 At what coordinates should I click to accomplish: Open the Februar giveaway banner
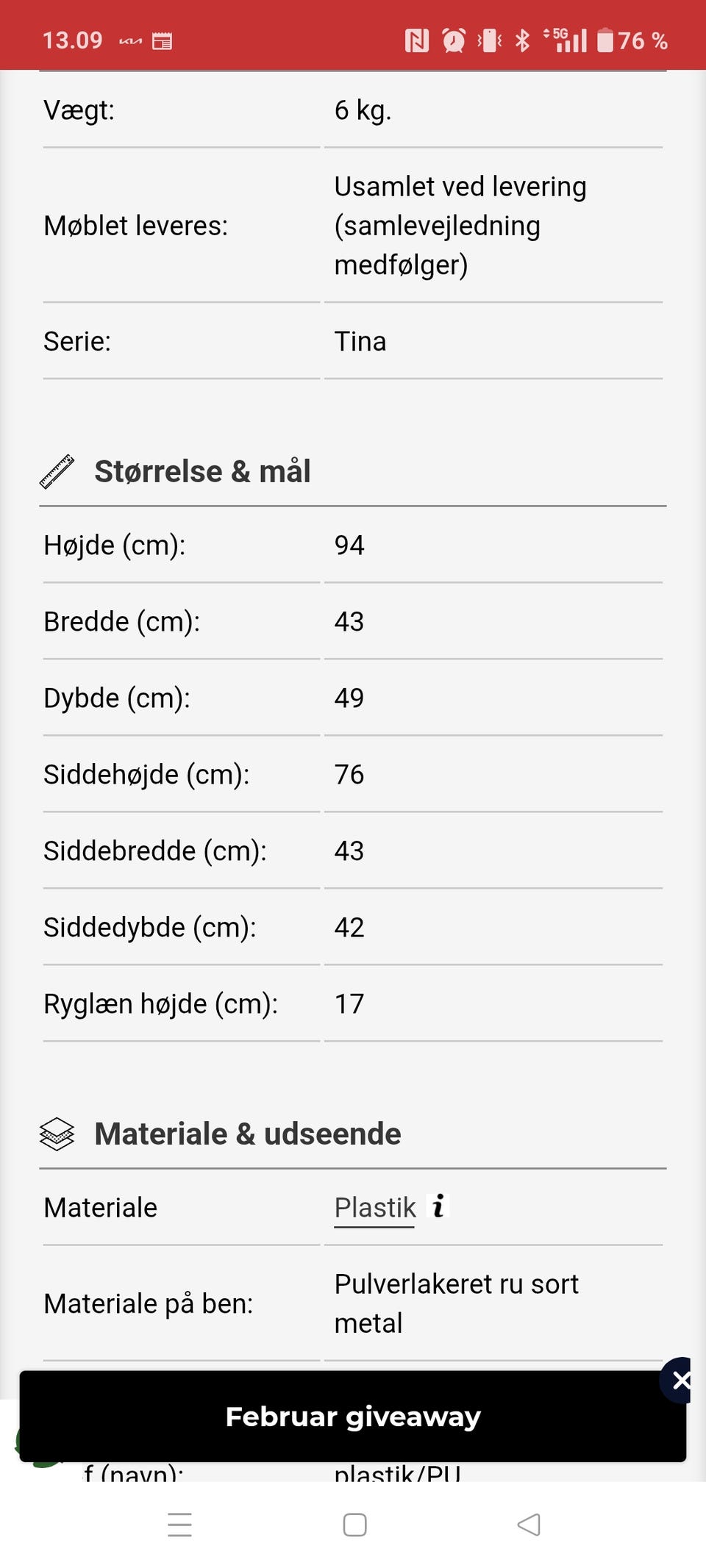[353, 1416]
